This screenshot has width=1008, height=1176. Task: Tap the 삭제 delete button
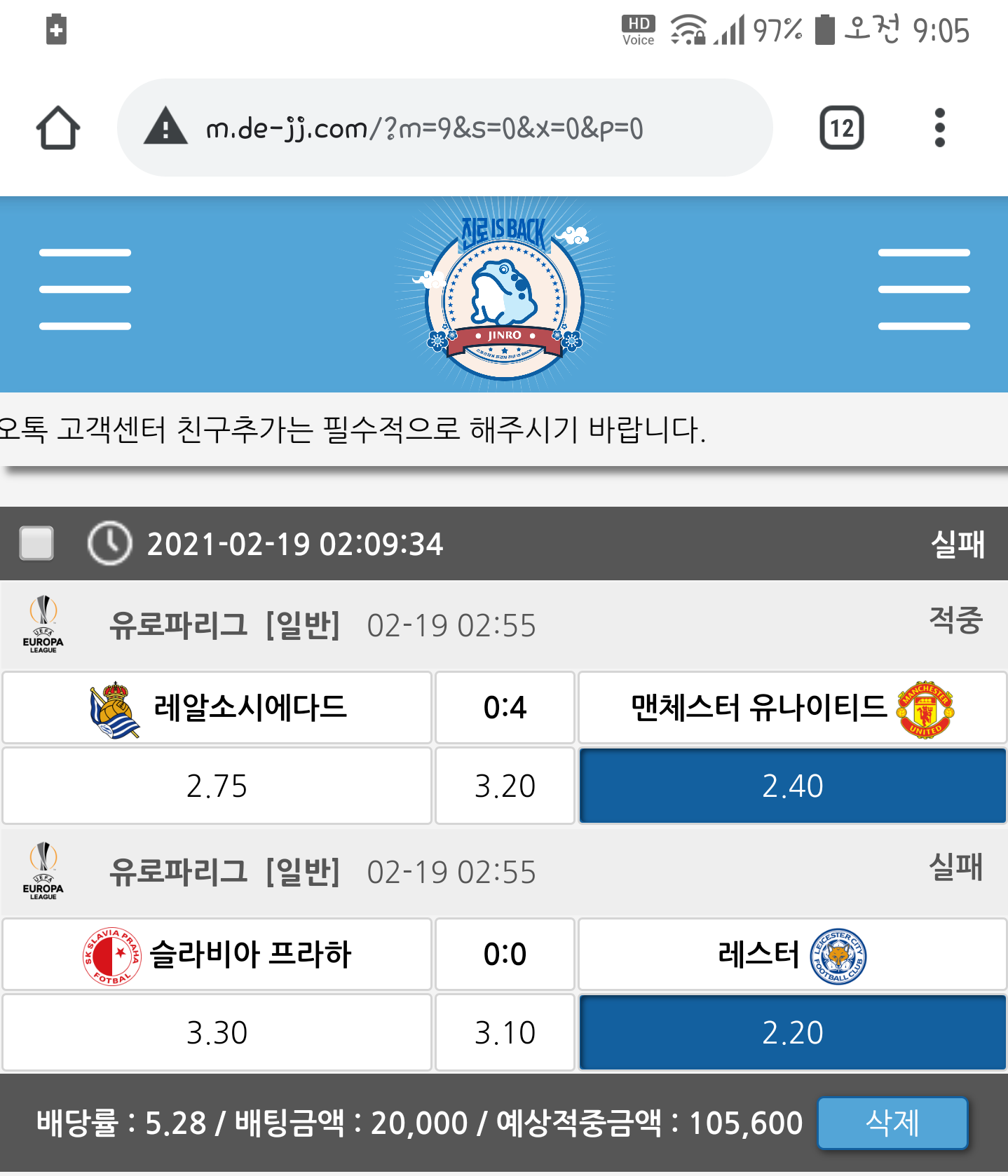[892, 1123]
